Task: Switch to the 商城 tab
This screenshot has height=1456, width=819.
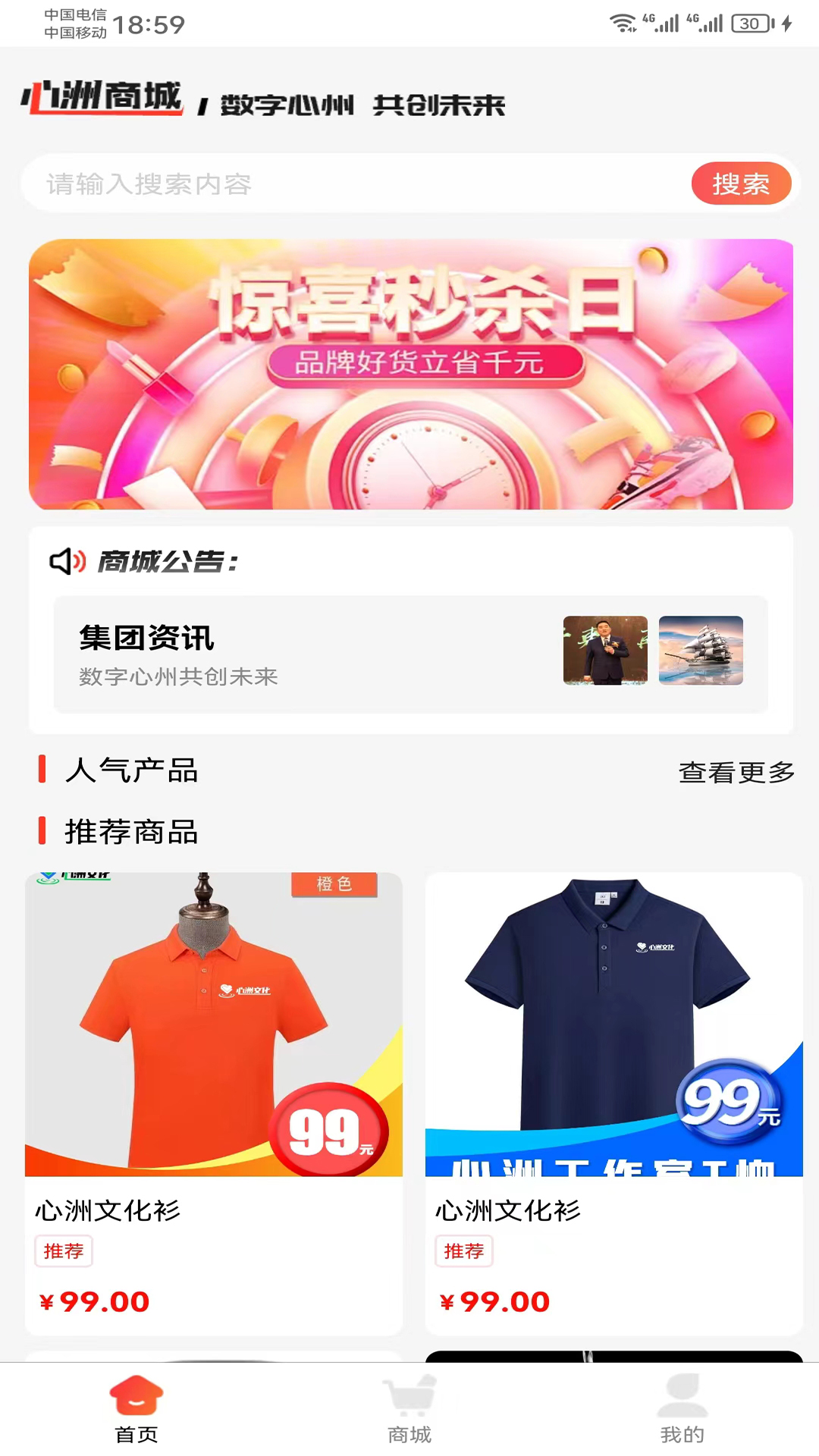Action: click(409, 1409)
